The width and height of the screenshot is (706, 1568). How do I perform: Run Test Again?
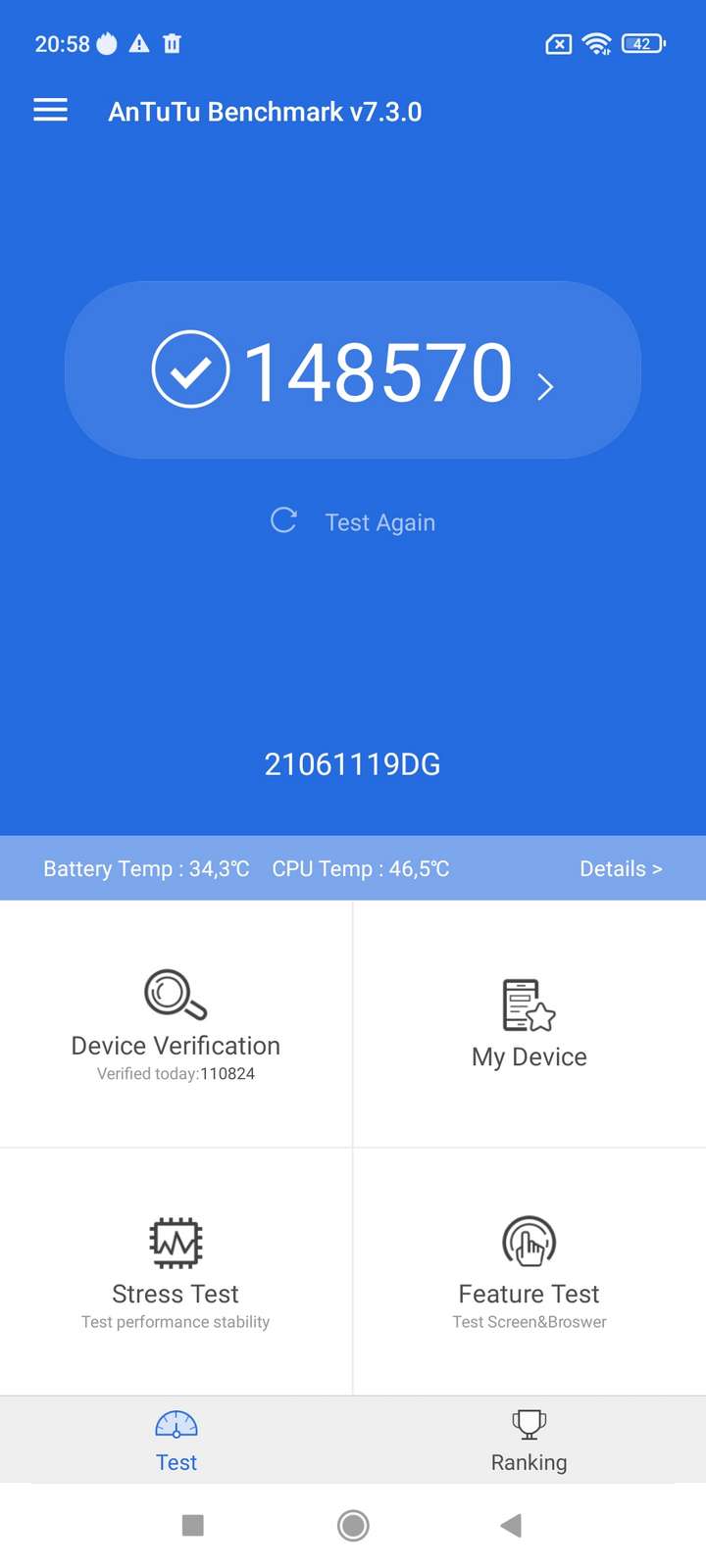(353, 521)
